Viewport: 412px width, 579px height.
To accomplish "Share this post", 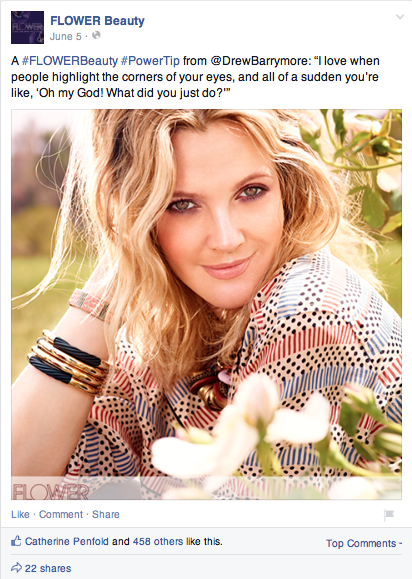I will 106,514.
